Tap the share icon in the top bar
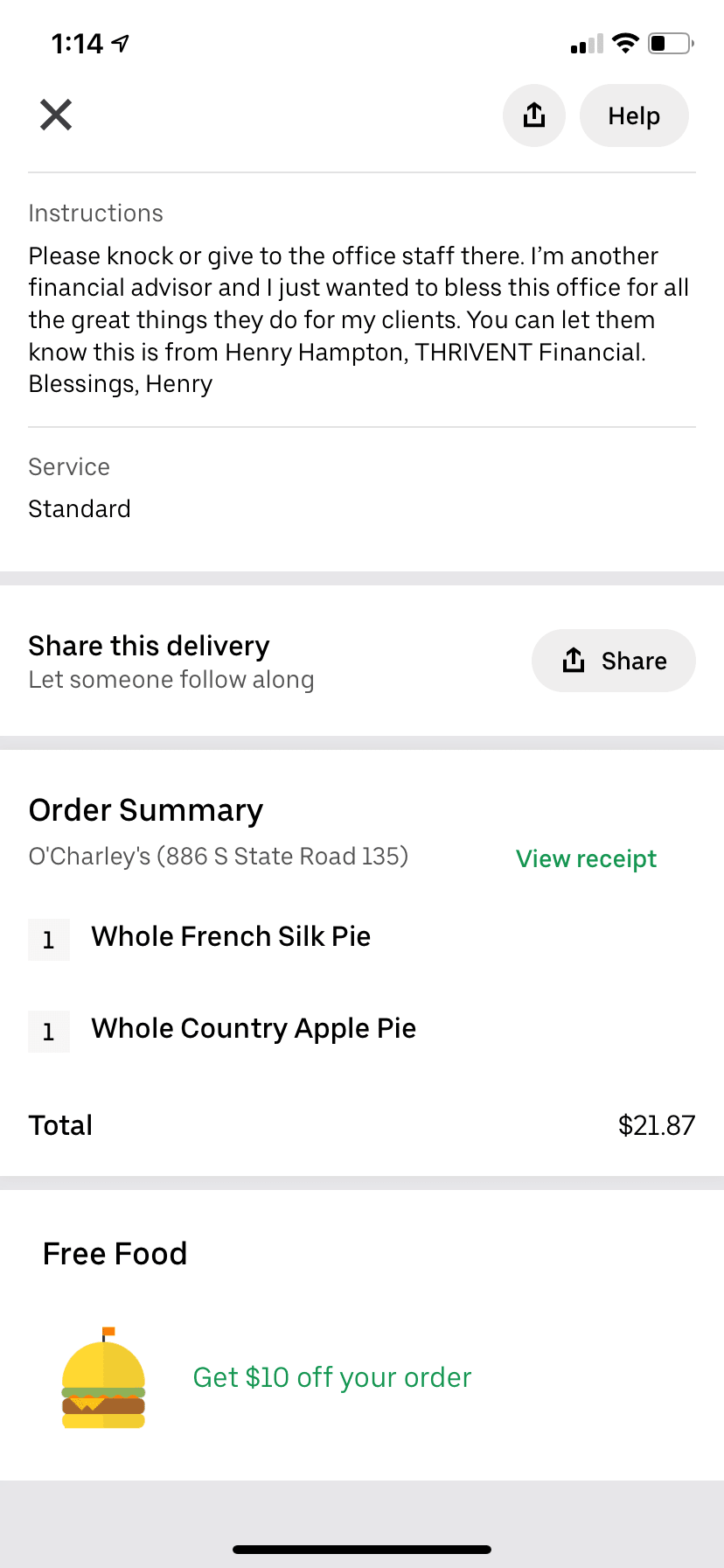This screenshot has width=724, height=1568. [533, 115]
